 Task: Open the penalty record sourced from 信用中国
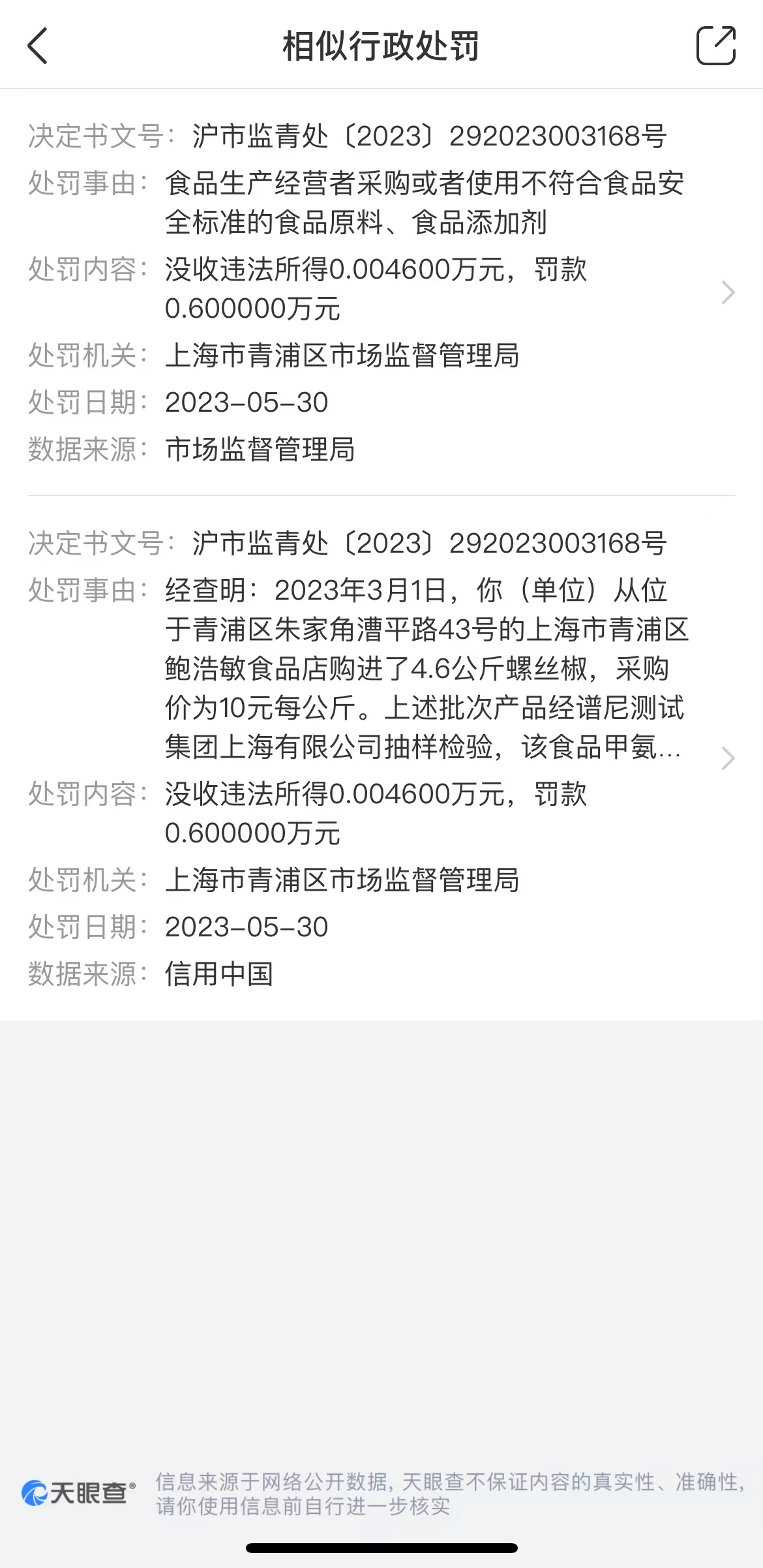(381, 758)
